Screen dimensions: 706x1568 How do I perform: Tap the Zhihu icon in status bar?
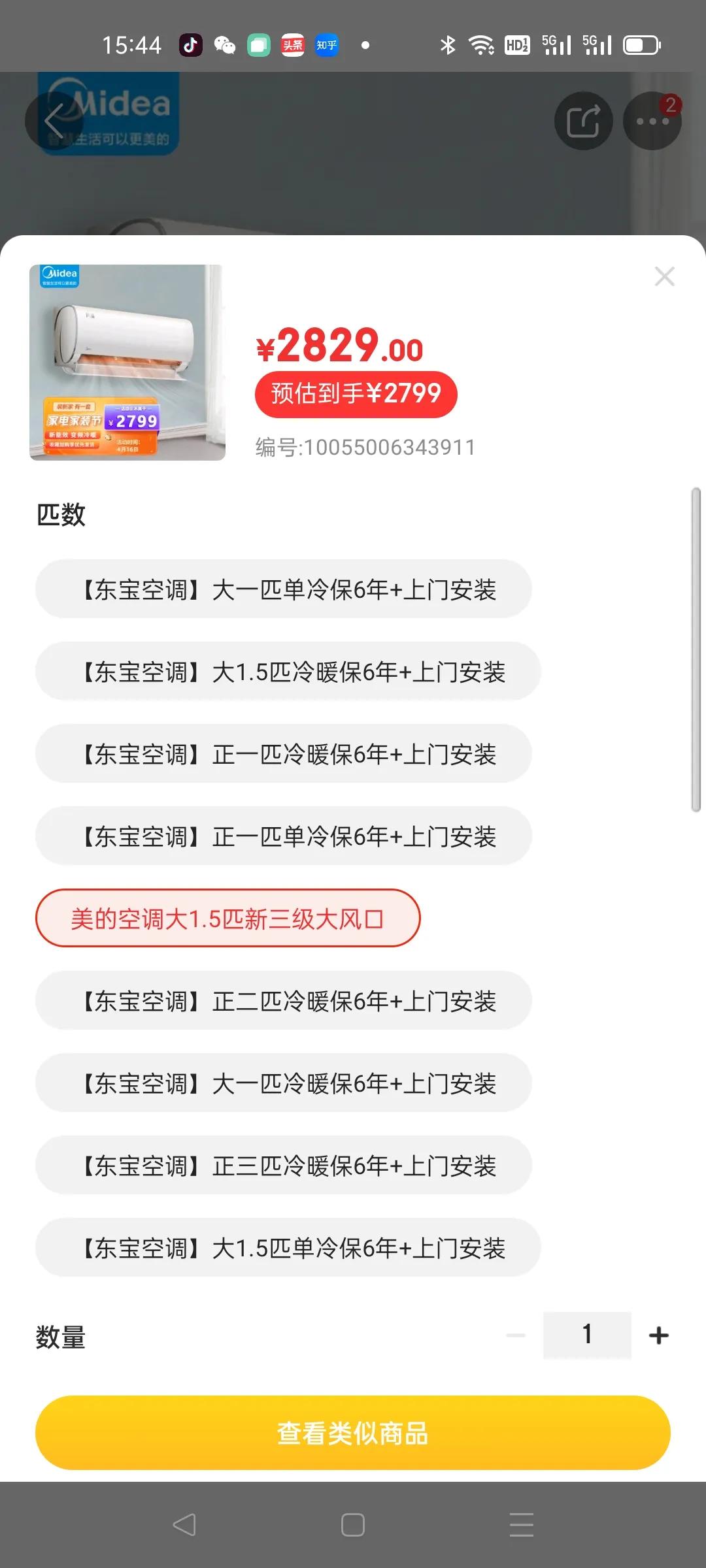click(x=326, y=44)
